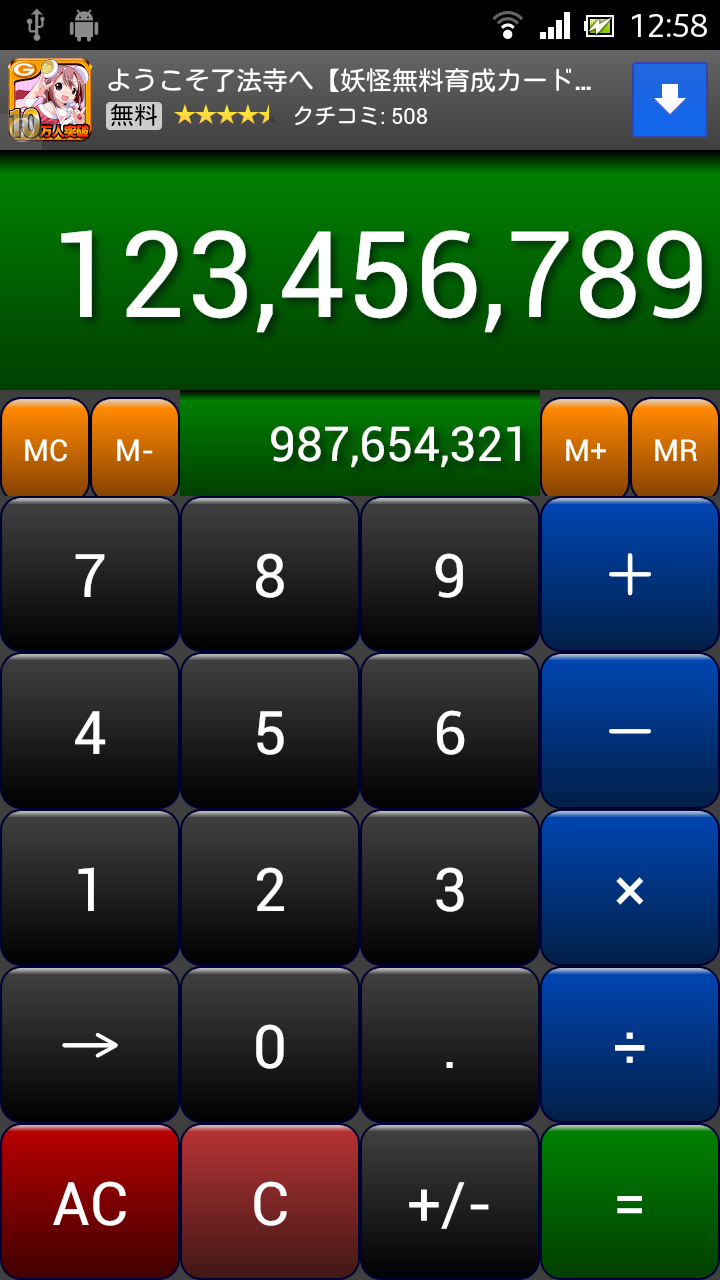Subtract from memory using M-
The width and height of the screenshot is (720, 1280).
(135, 449)
